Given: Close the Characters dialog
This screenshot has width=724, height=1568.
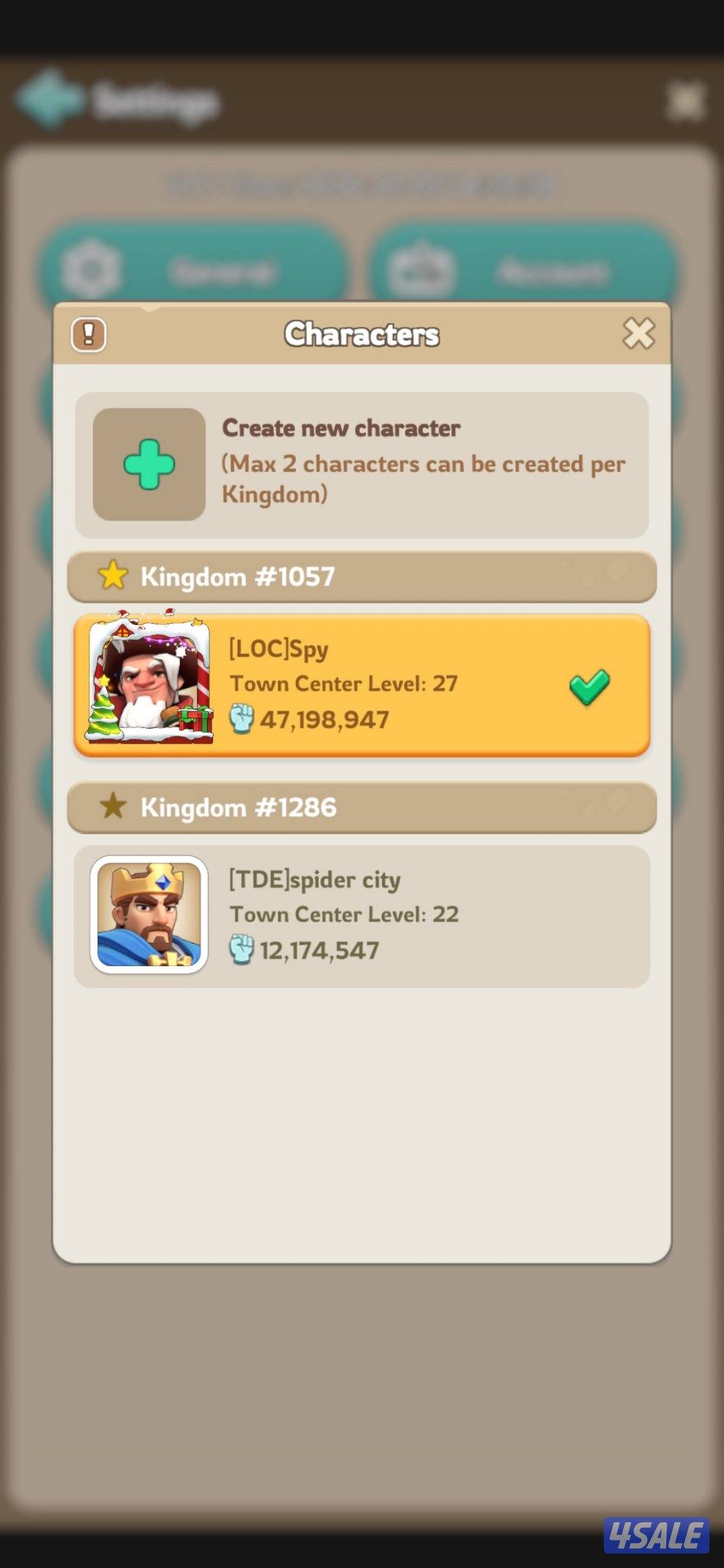Looking at the screenshot, I should click(x=638, y=334).
